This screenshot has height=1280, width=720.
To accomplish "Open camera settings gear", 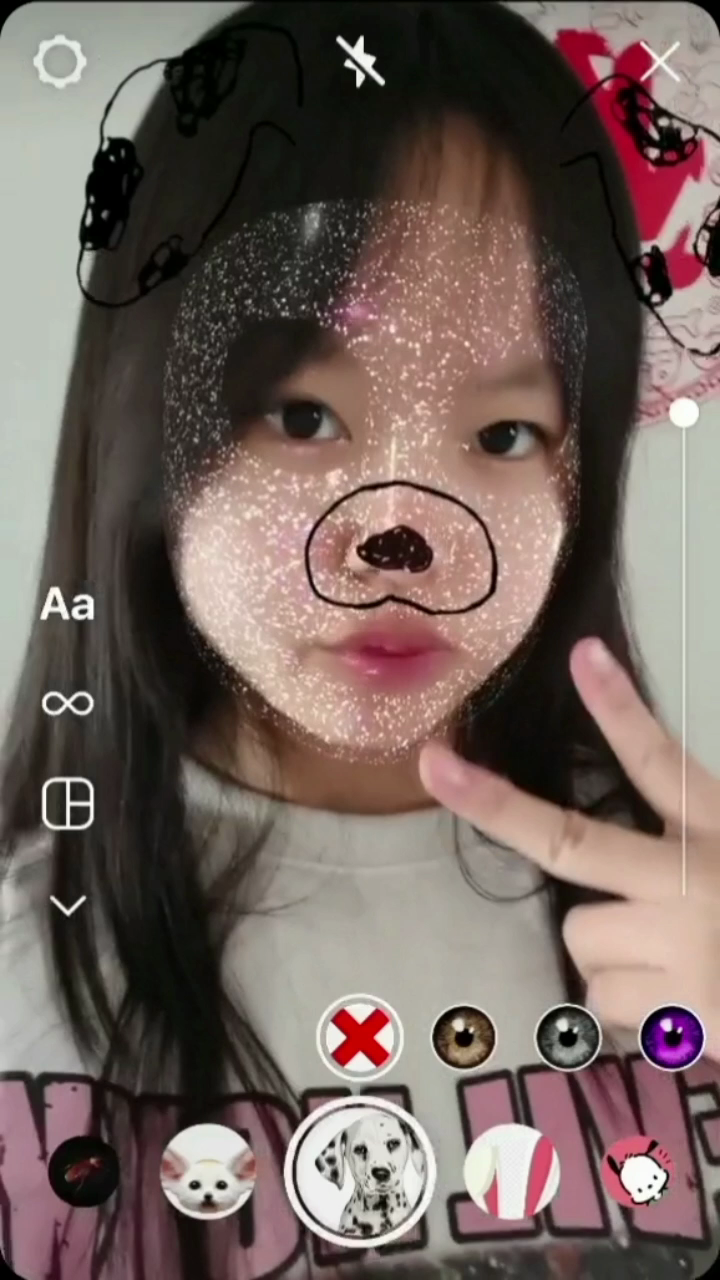I will (x=60, y=62).
